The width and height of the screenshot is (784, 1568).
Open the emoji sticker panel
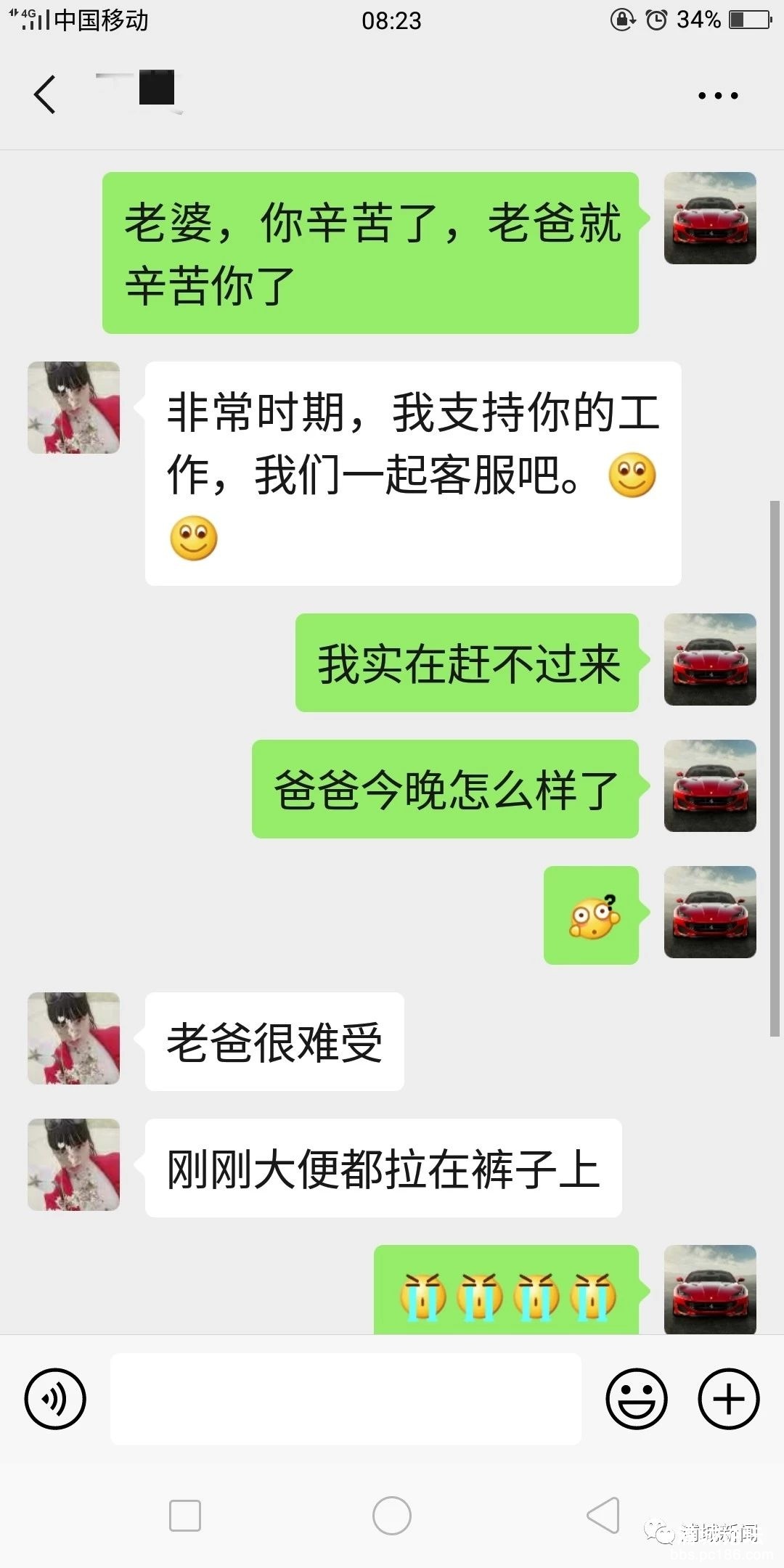click(637, 1398)
